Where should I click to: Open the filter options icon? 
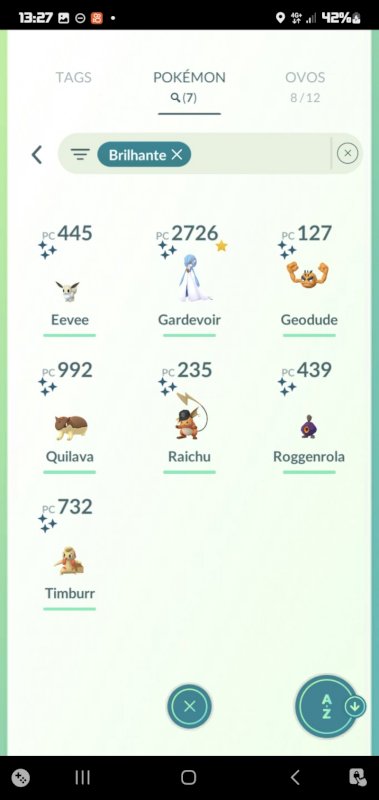[80, 154]
